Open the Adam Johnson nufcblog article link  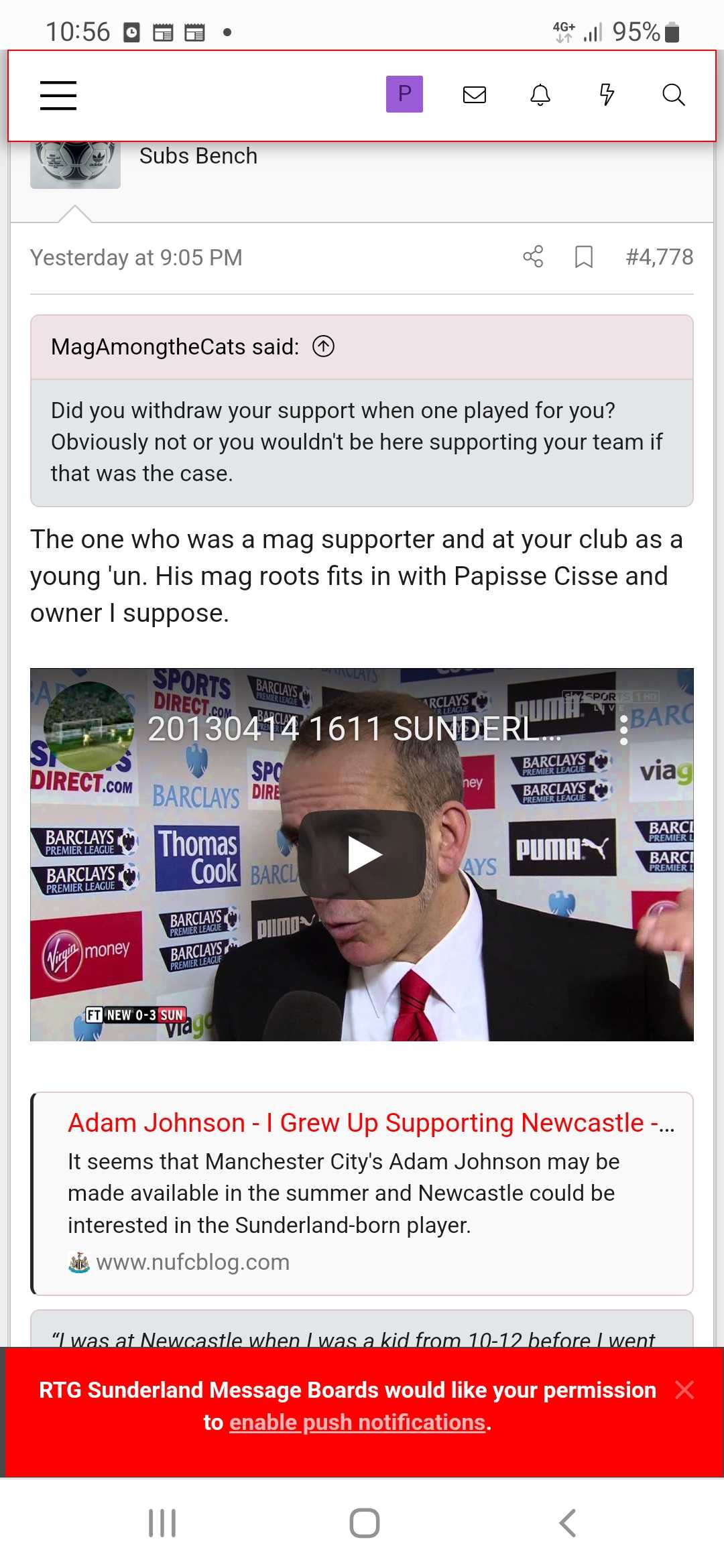(x=371, y=1122)
